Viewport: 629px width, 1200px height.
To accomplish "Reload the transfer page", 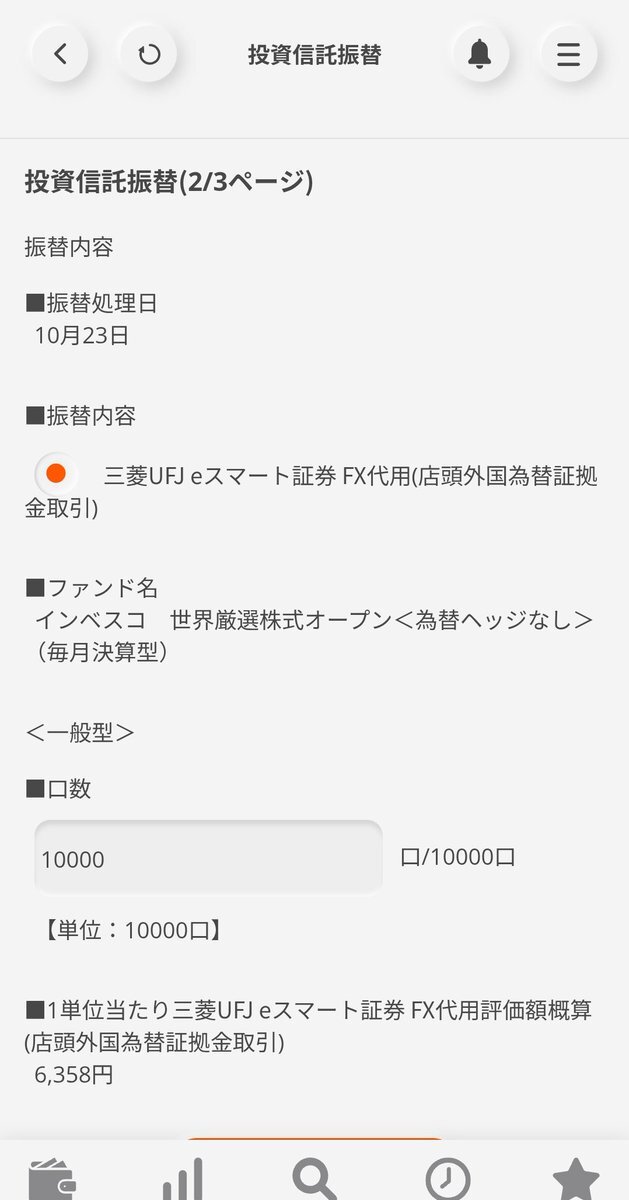I will coord(148,54).
